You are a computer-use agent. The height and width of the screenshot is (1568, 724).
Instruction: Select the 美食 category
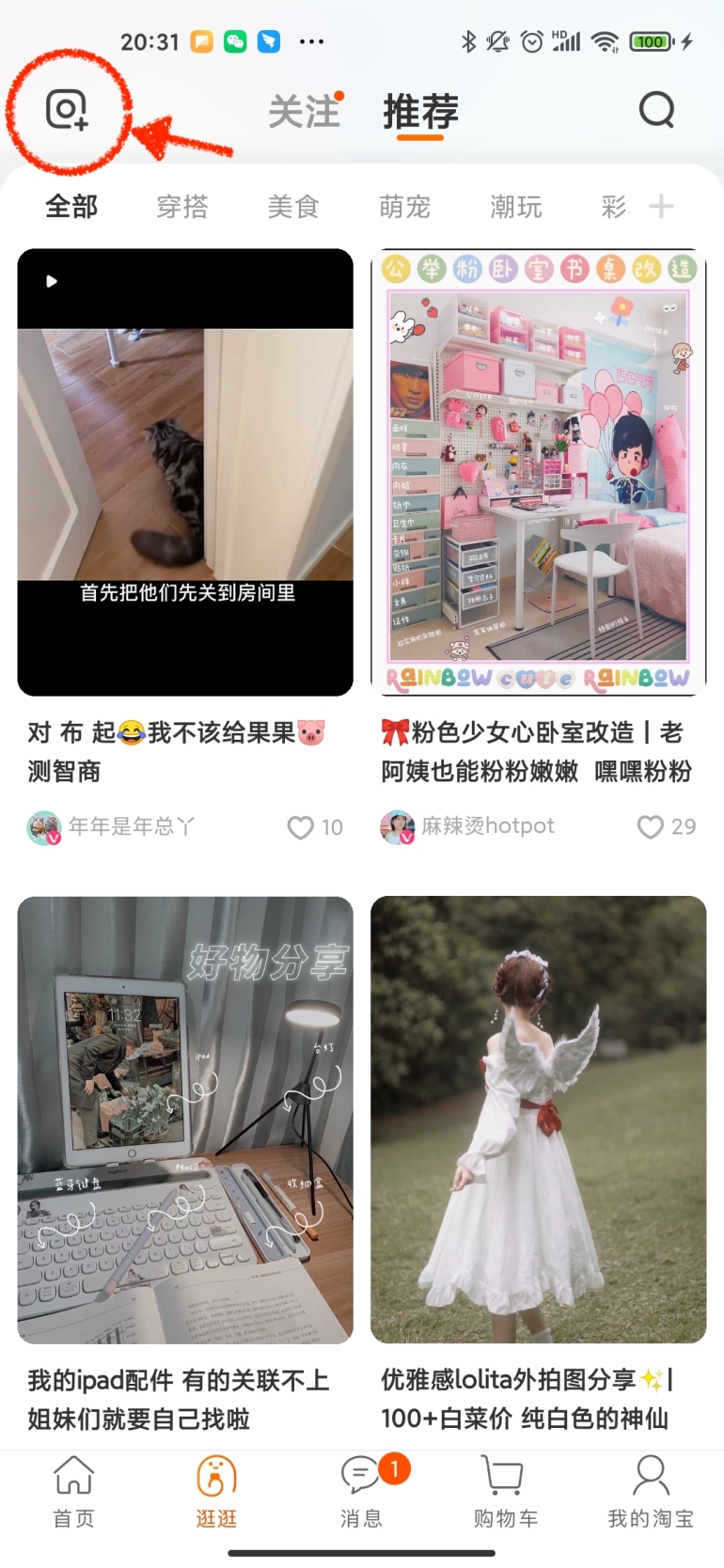[x=293, y=206]
